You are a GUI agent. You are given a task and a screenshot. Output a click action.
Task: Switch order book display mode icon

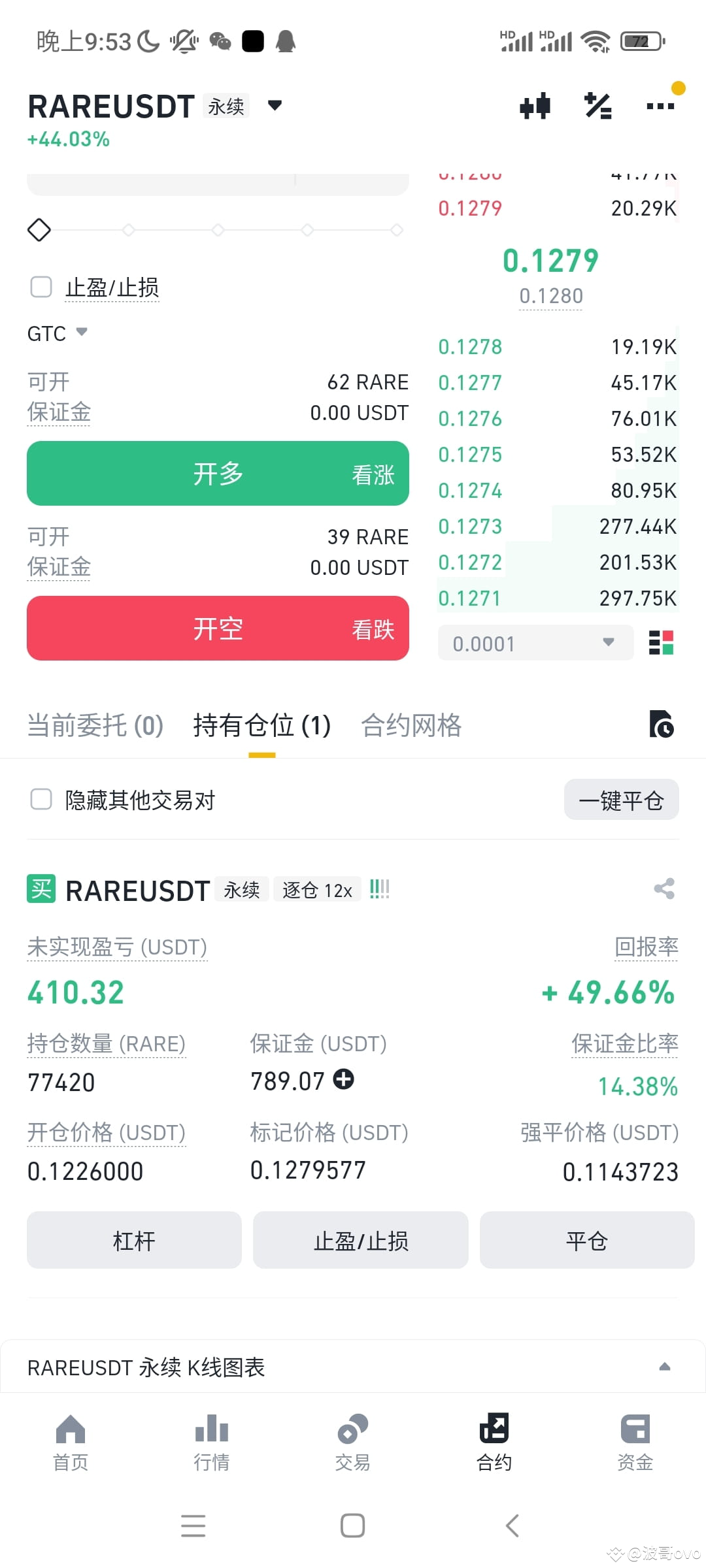click(x=661, y=643)
